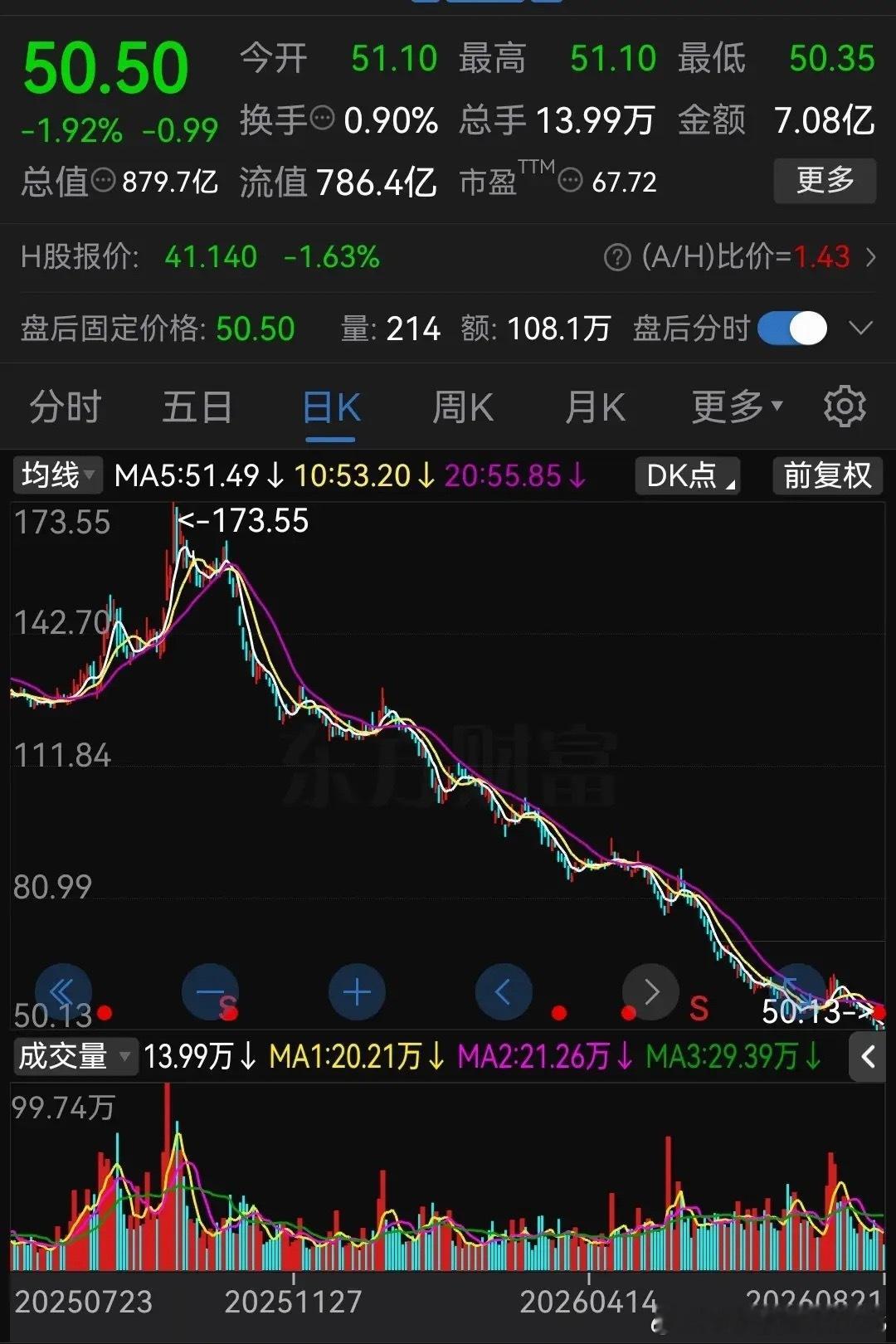Tap the 更多 button beside 市盈
896x1344 pixels.
tap(825, 180)
